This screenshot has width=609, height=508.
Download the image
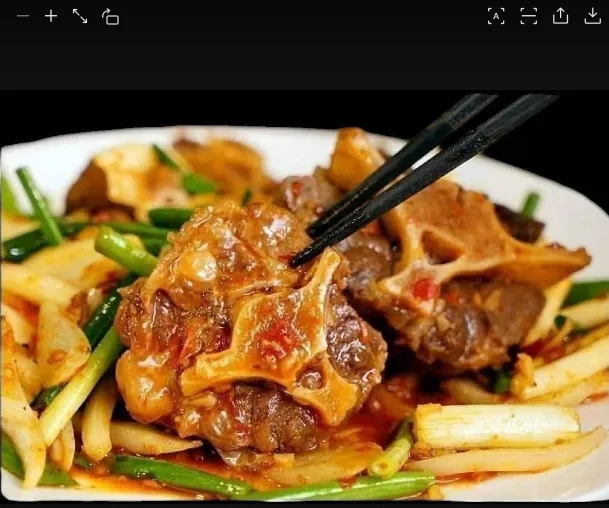tap(592, 16)
